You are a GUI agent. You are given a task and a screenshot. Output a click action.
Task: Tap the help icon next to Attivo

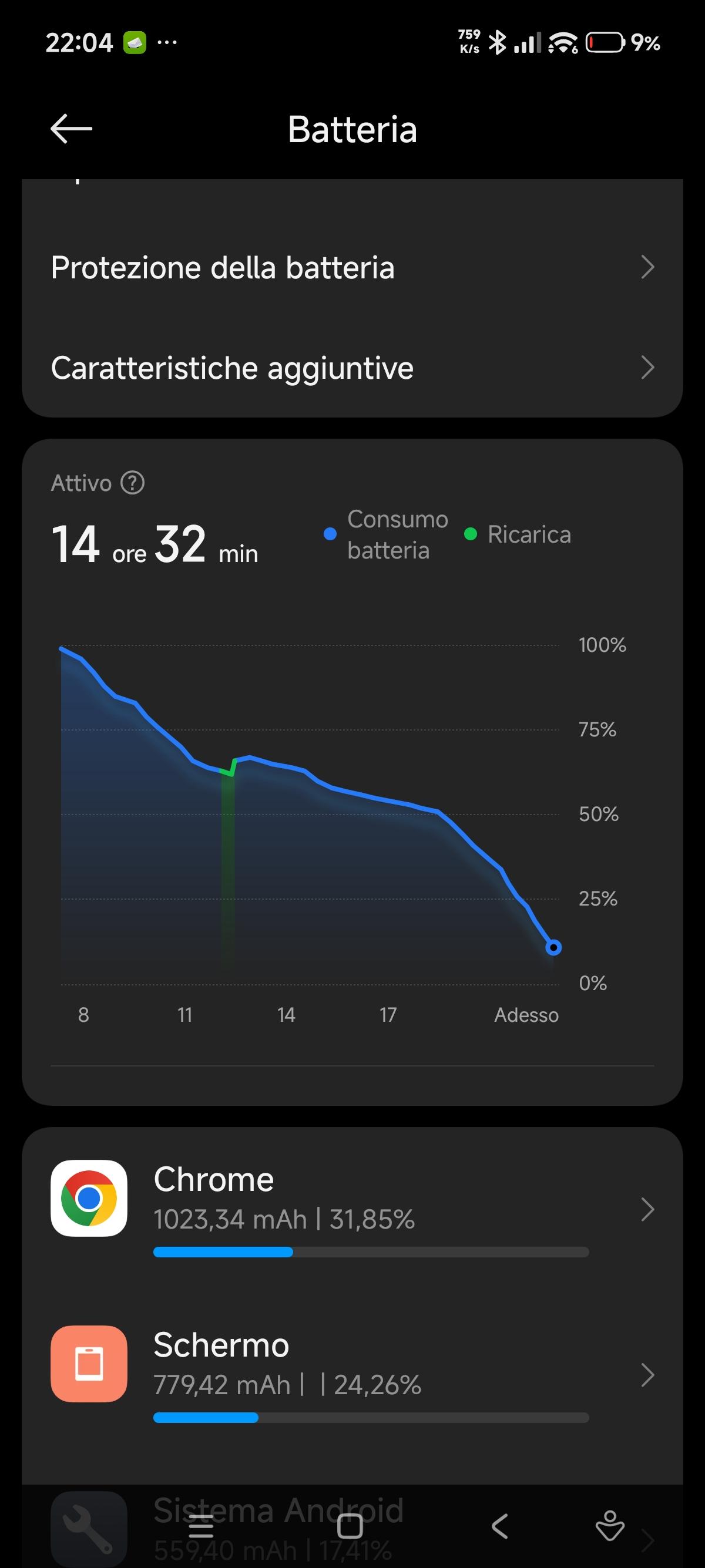[x=132, y=483]
